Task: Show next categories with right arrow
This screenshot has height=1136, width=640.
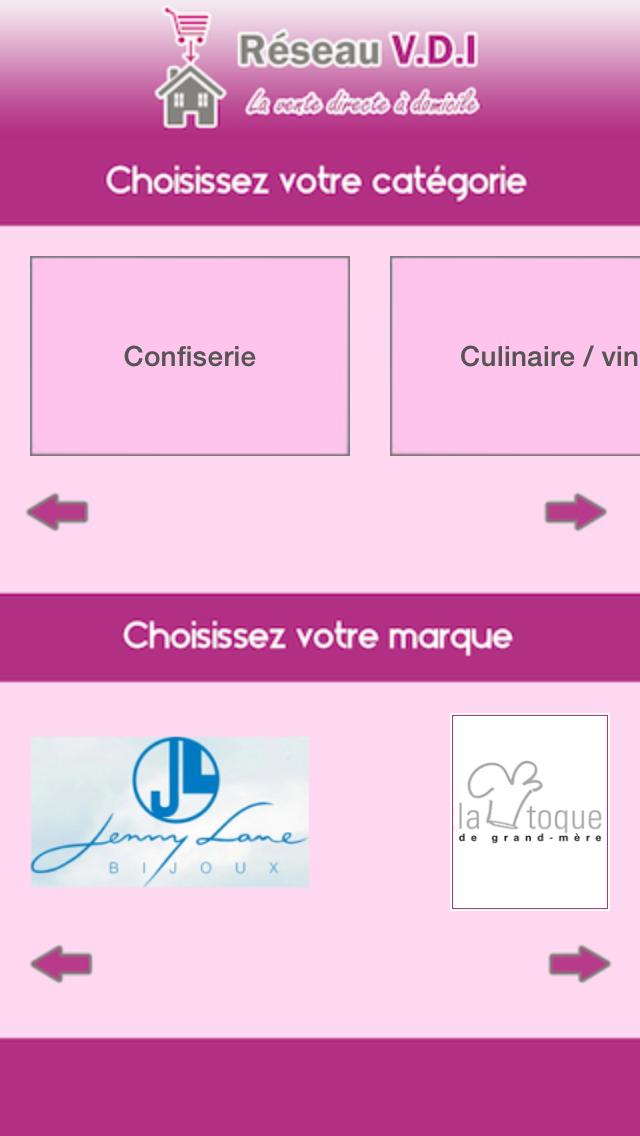Action: (x=576, y=512)
